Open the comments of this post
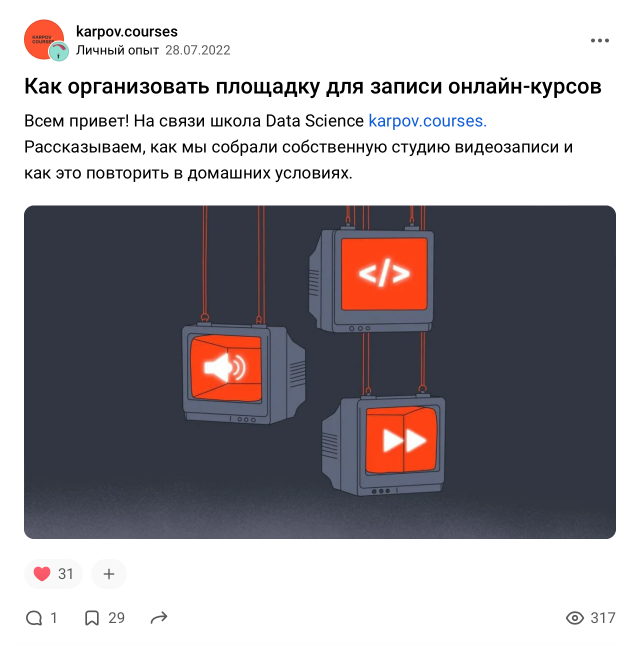This screenshot has height=646, width=638. [41, 618]
